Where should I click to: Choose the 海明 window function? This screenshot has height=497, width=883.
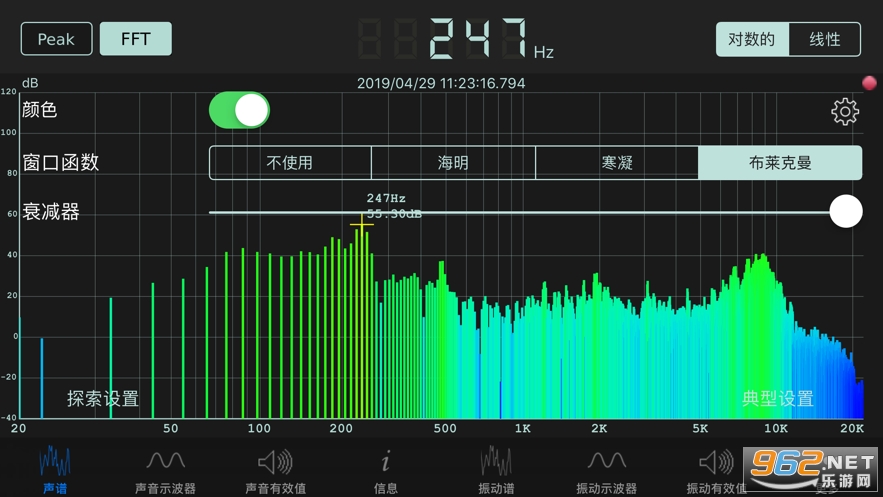coord(453,163)
